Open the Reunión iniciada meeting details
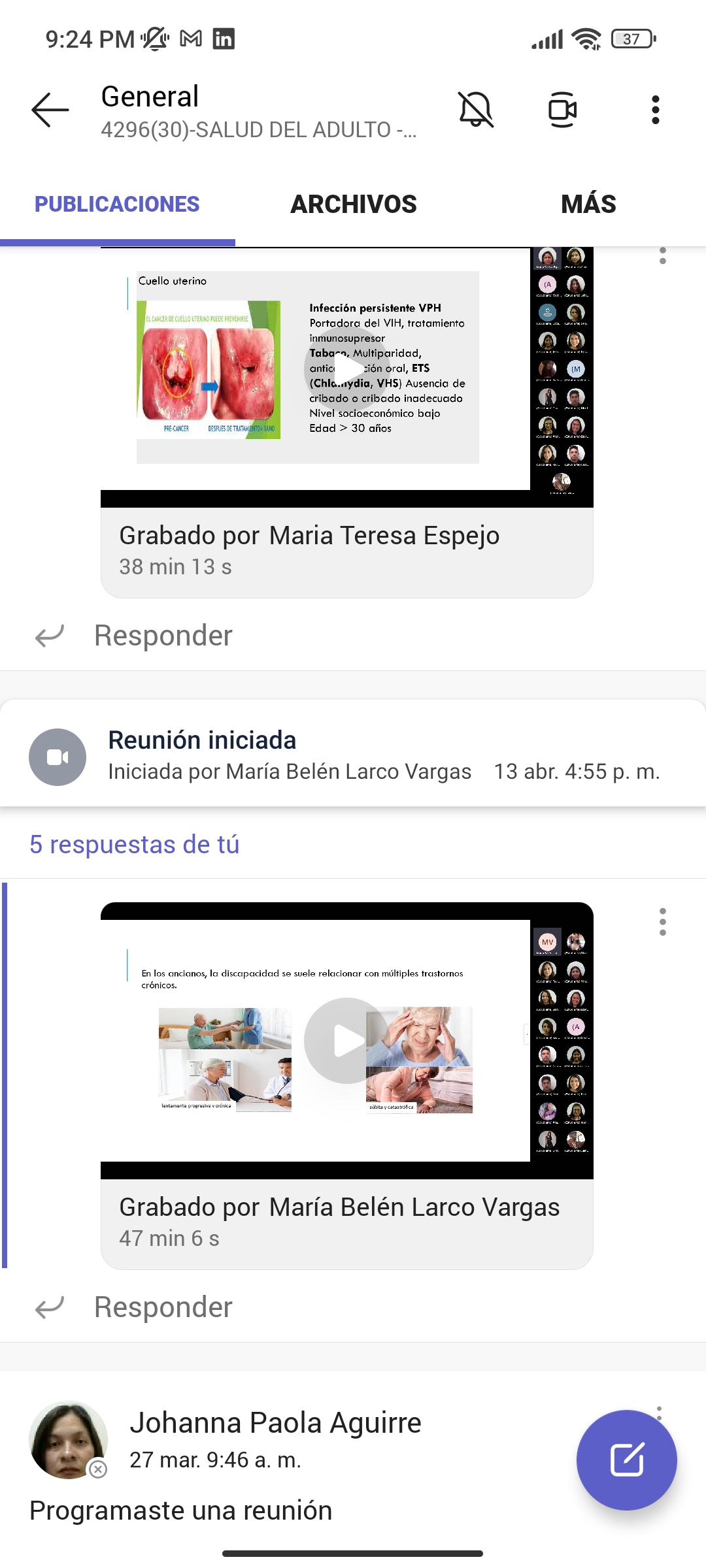This screenshot has height=1568, width=706. point(203,741)
